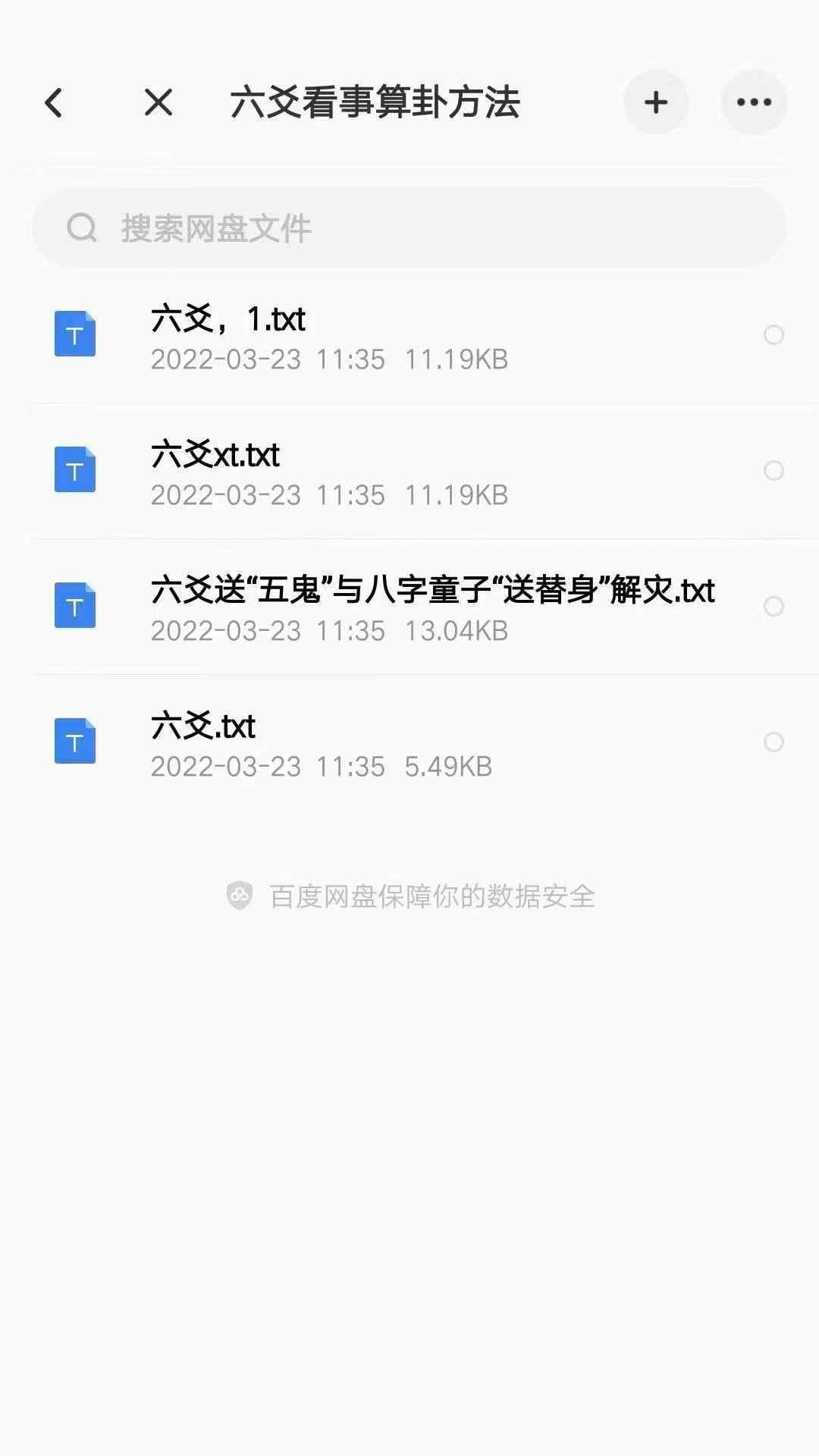Open the more options (...) menu
The height and width of the screenshot is (1456, 819).
753,102
